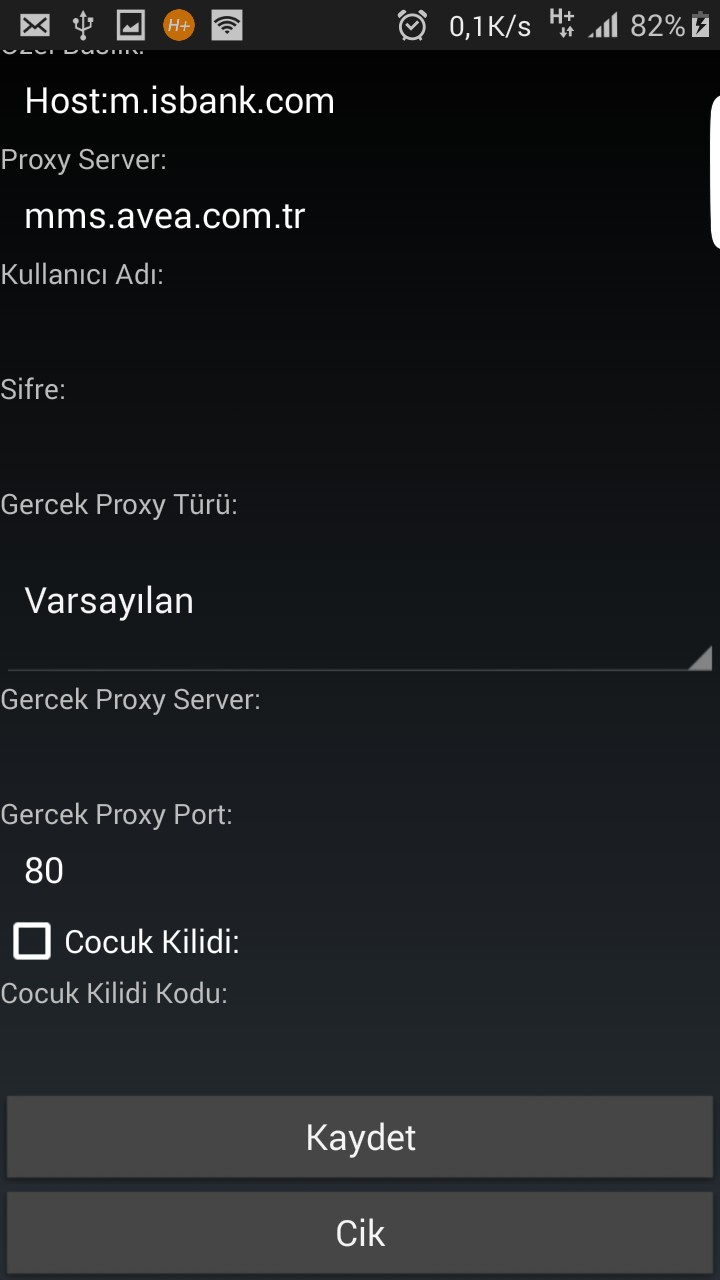This screenshot has height=1280, width=720.
Task: Edit the Host:m.isbank.com header field
Action: [360, 102]
